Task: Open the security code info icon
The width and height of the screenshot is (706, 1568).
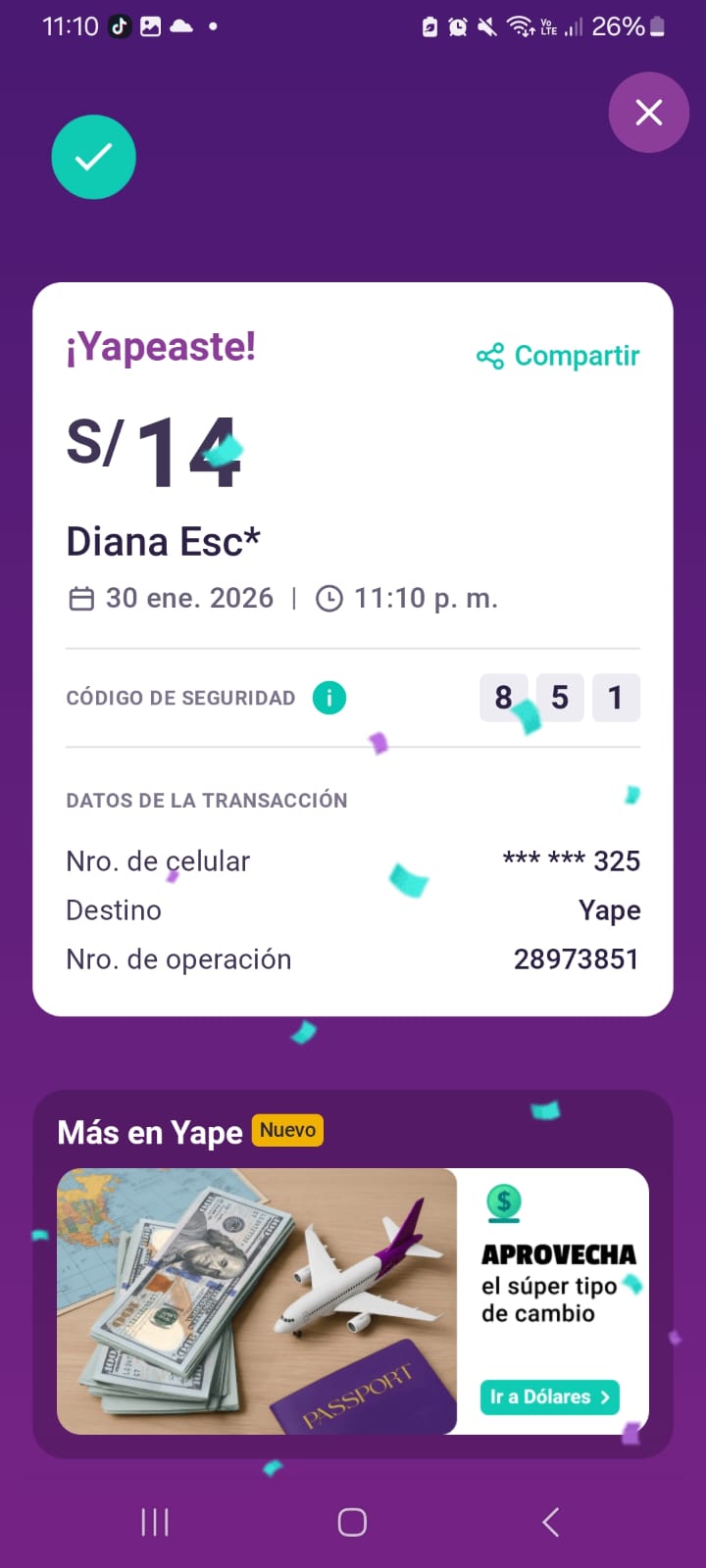Action: click(x=329, y=698)
